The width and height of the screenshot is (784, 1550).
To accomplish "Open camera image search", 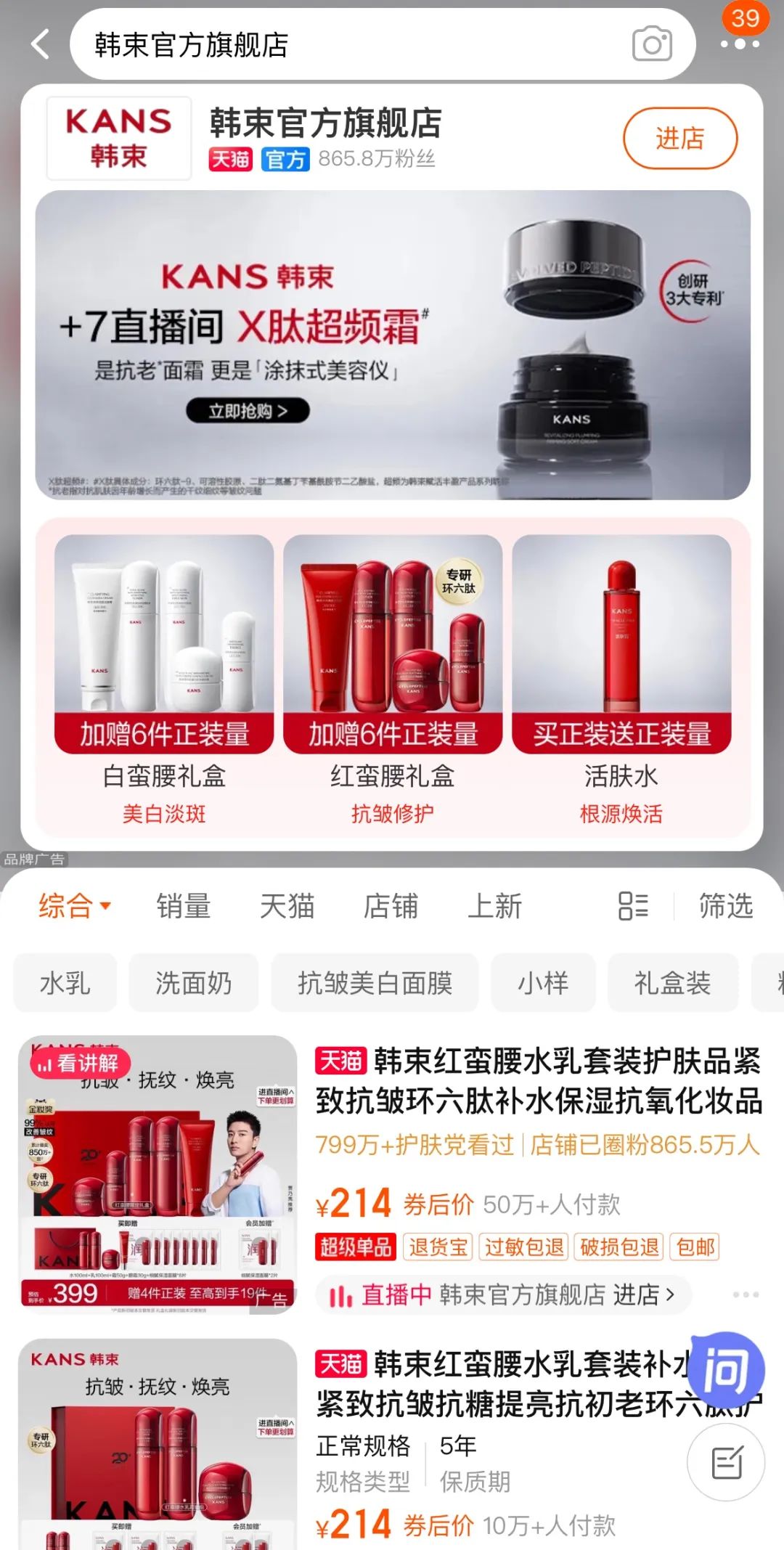I will pyautogui.click(x=652, y=44).
